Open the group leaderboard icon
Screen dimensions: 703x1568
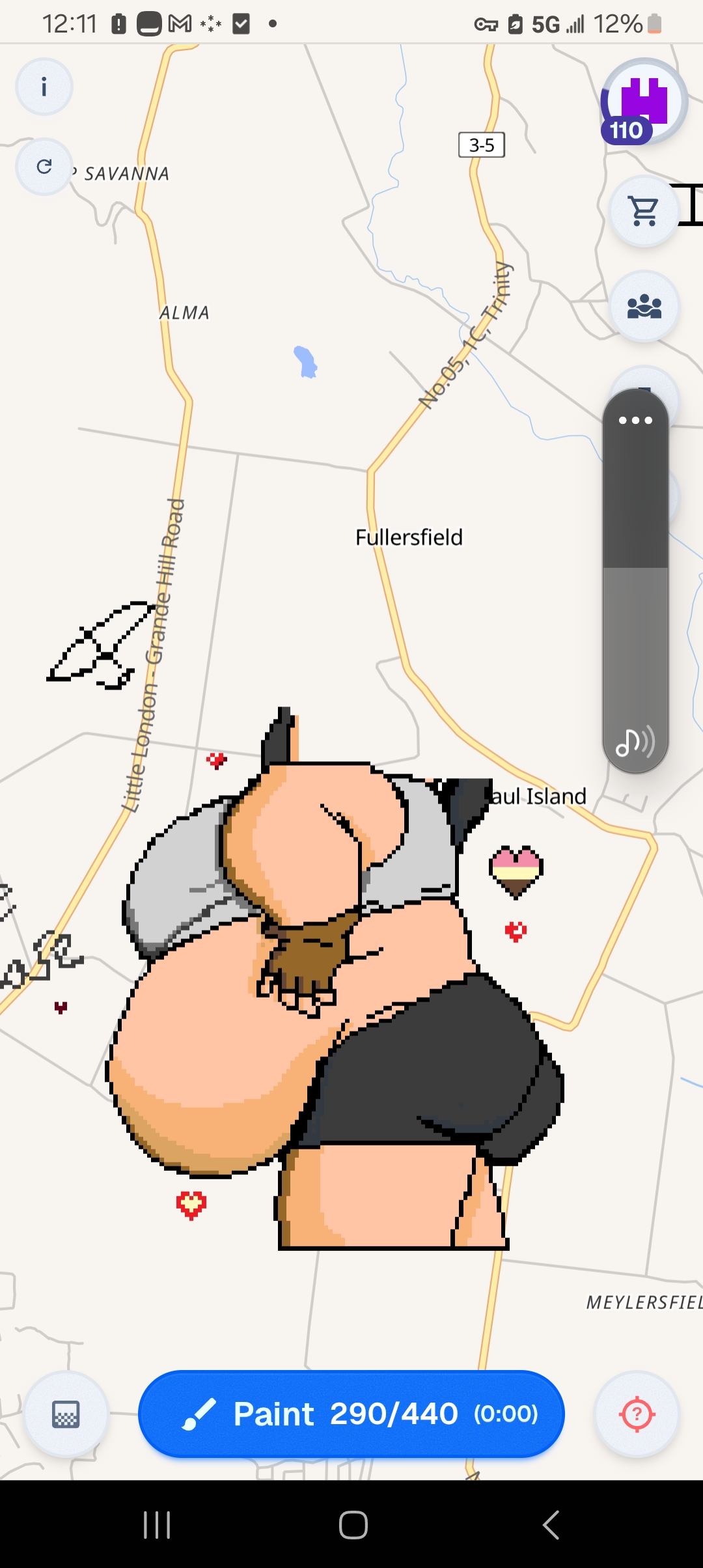(x=644, y=307)
